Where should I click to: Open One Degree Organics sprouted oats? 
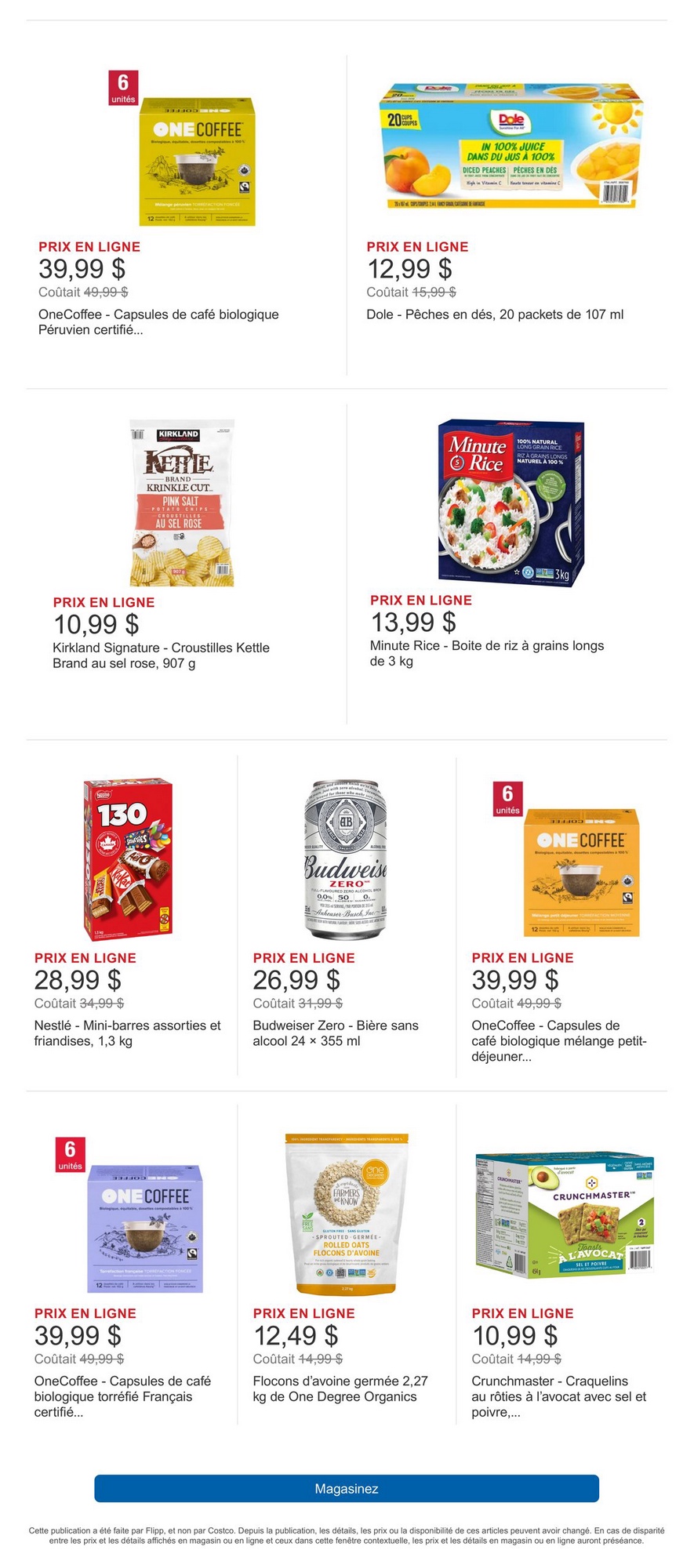click(347, 1214)
